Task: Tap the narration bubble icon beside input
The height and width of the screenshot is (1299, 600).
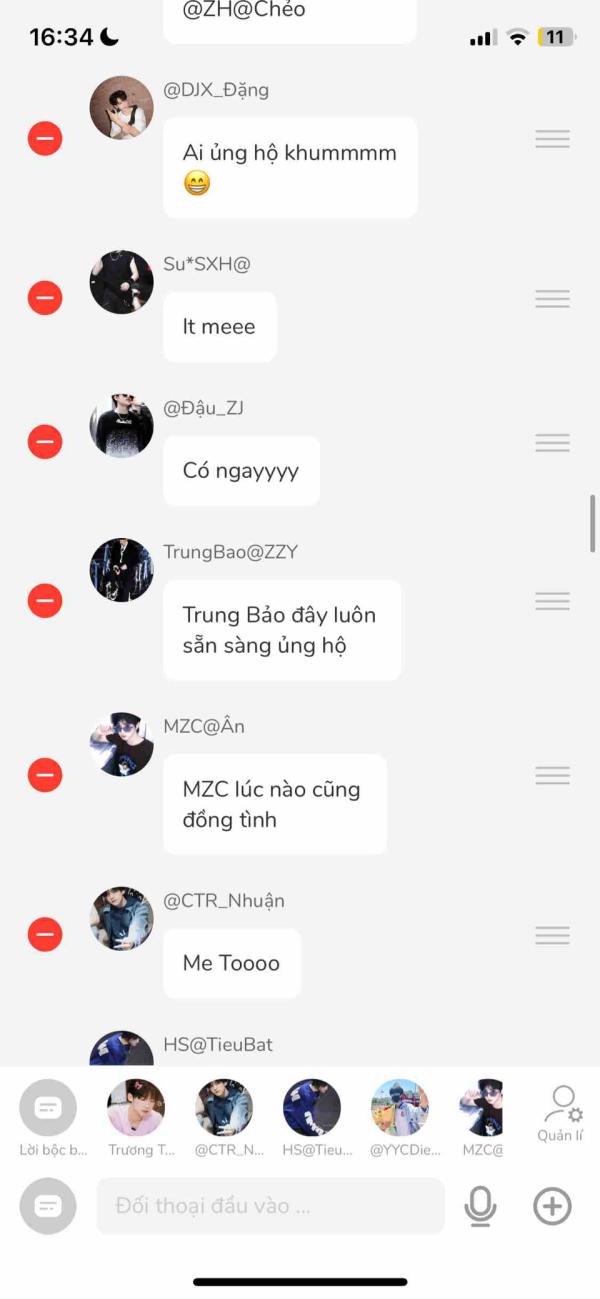Action: click(48, 1206)
